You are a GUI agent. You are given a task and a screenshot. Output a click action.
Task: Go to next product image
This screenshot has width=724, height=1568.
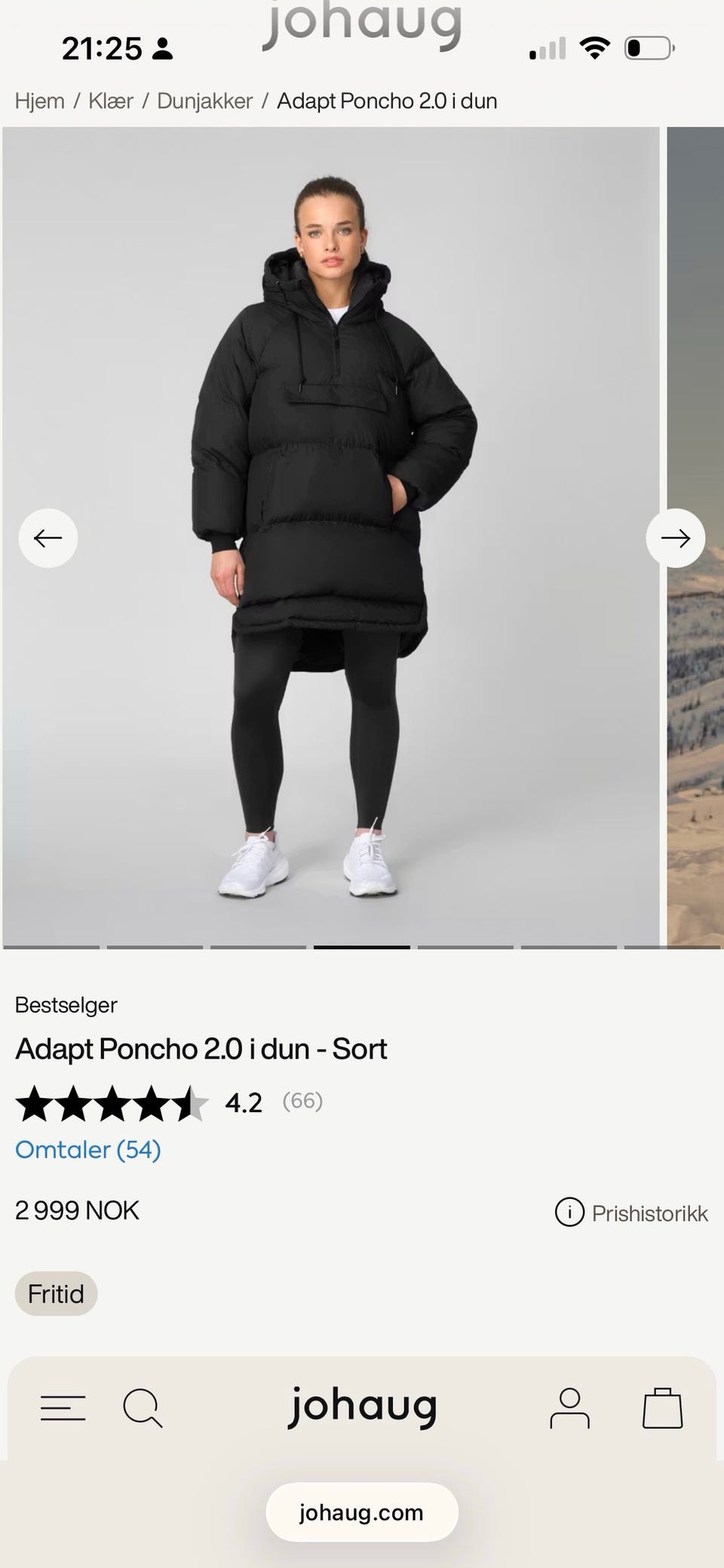click(676, 538)
